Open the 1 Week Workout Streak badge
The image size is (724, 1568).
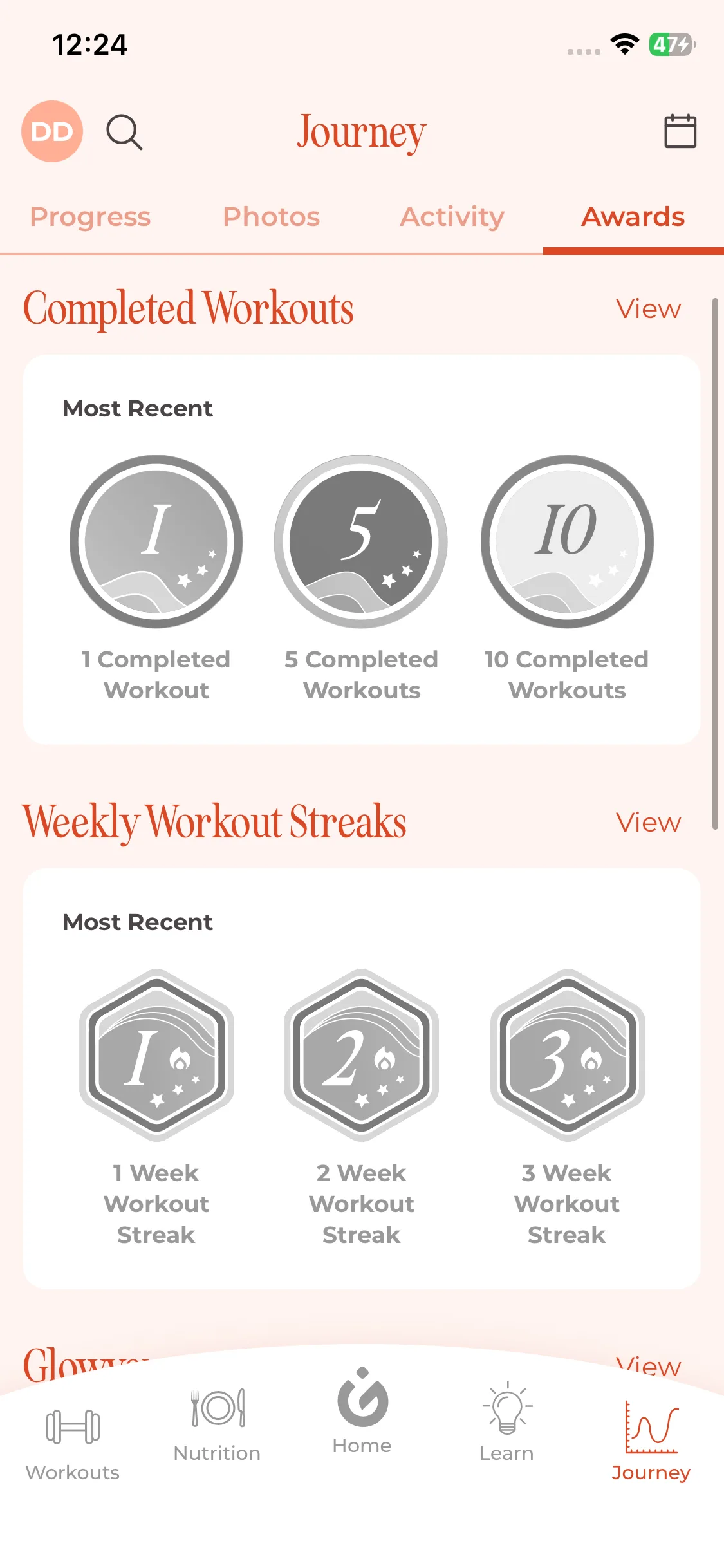tap(156, 1056)
